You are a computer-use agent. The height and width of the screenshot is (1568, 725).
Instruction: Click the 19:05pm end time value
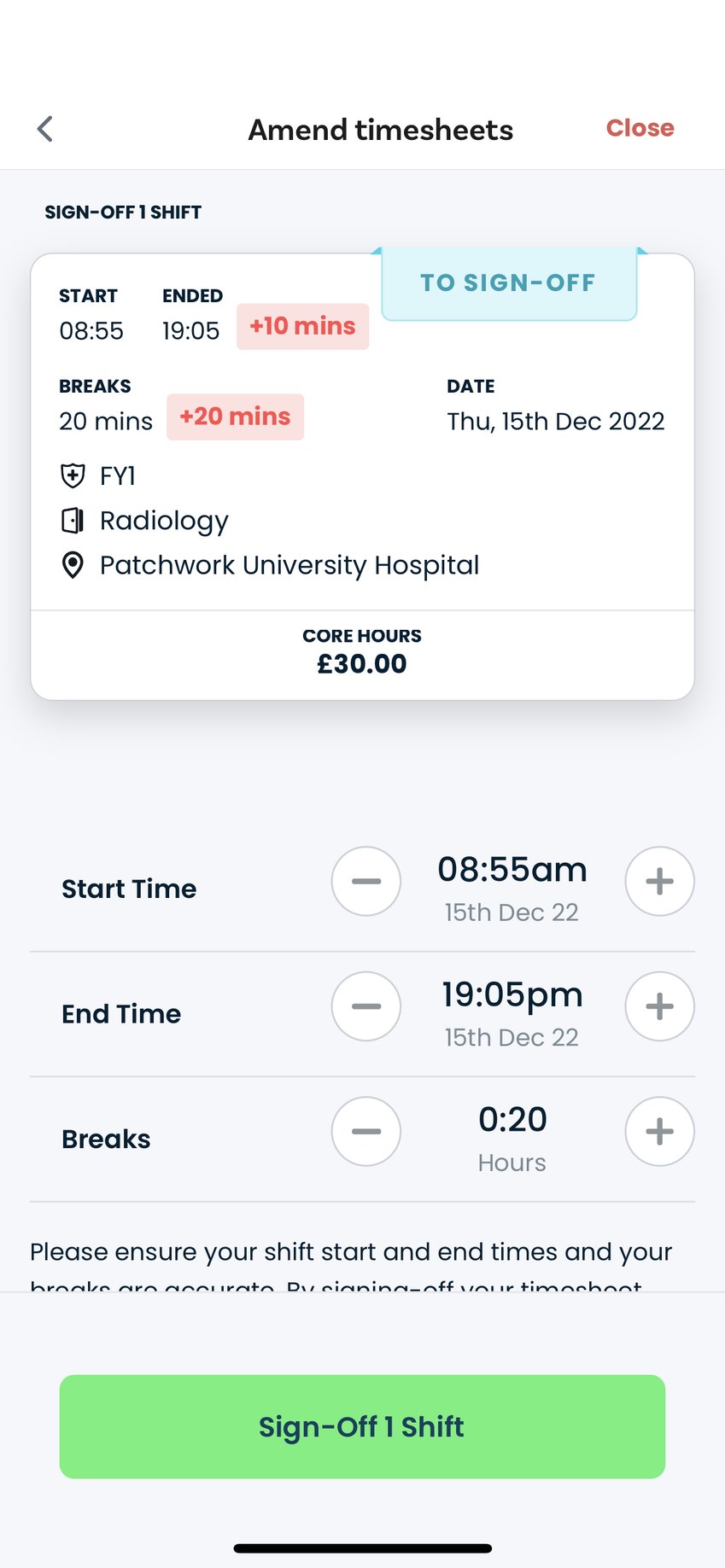pos(512,994)
